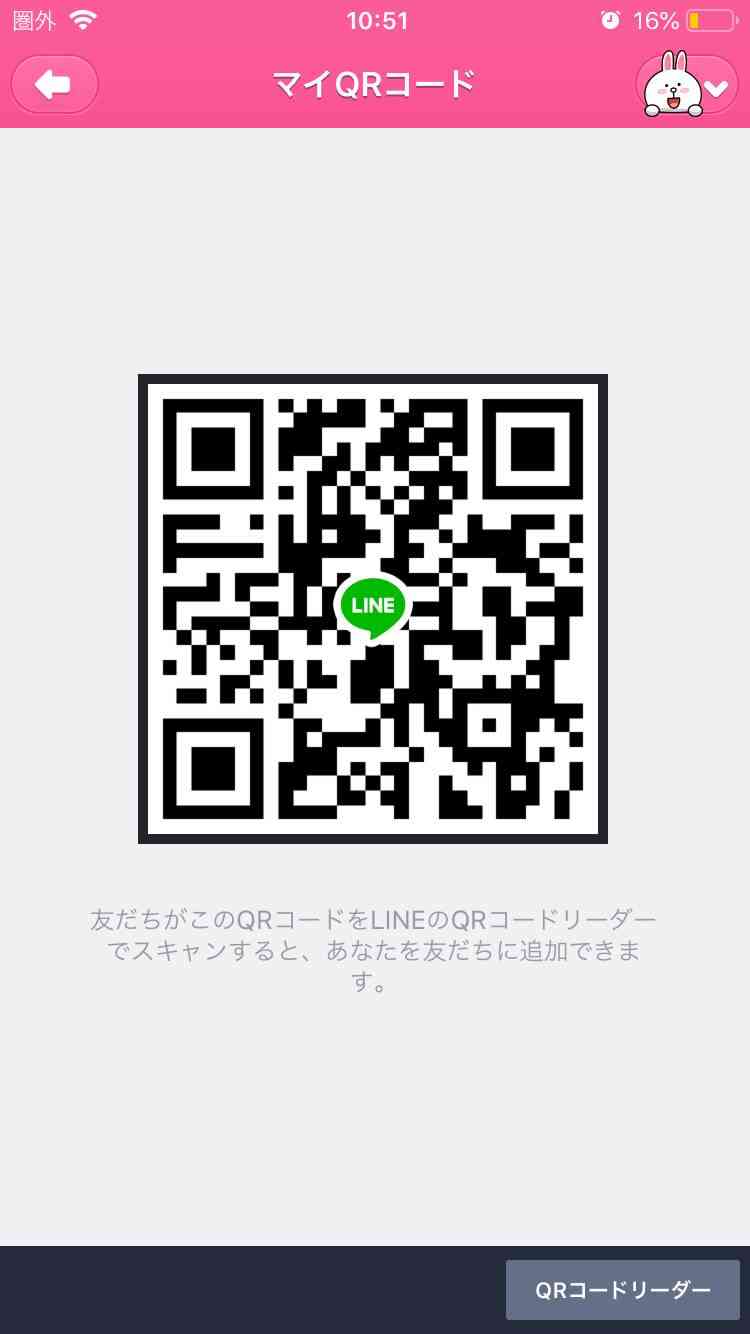Image resolution: width=750 pixels, height=1334 pixels.
Task: Go back using the arrow button
Action: 55,85
